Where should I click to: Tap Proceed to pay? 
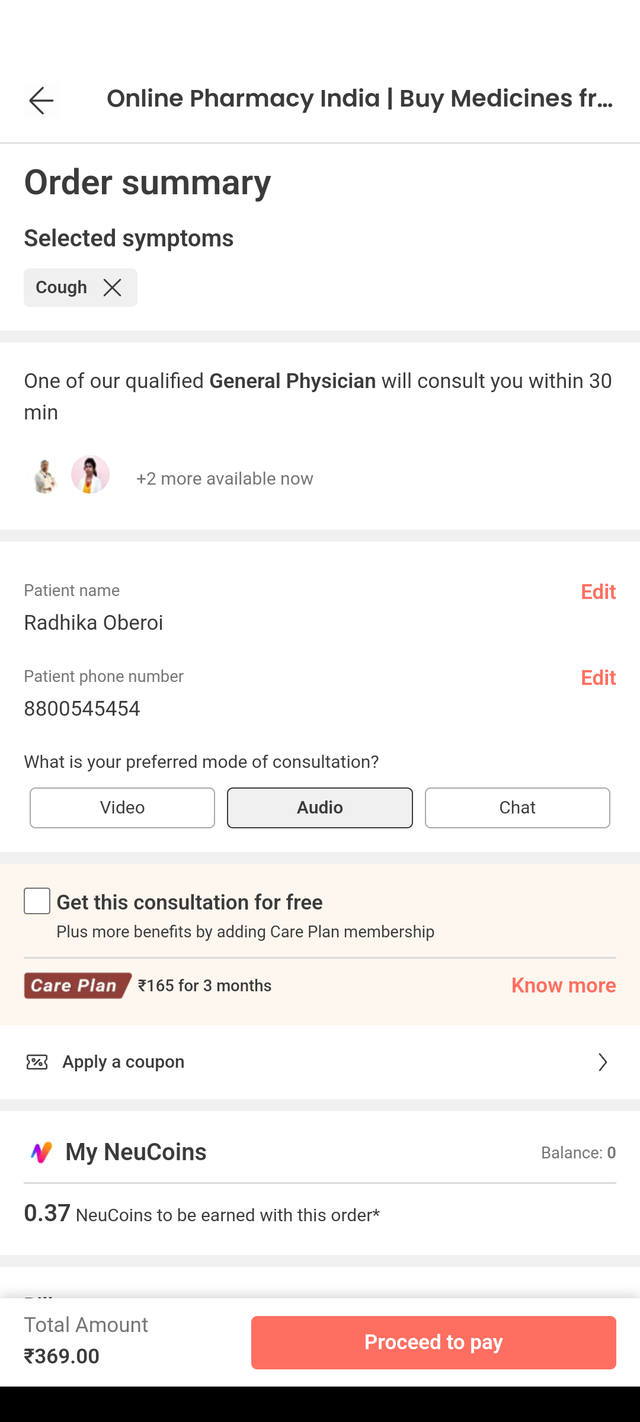(433, 1342)
